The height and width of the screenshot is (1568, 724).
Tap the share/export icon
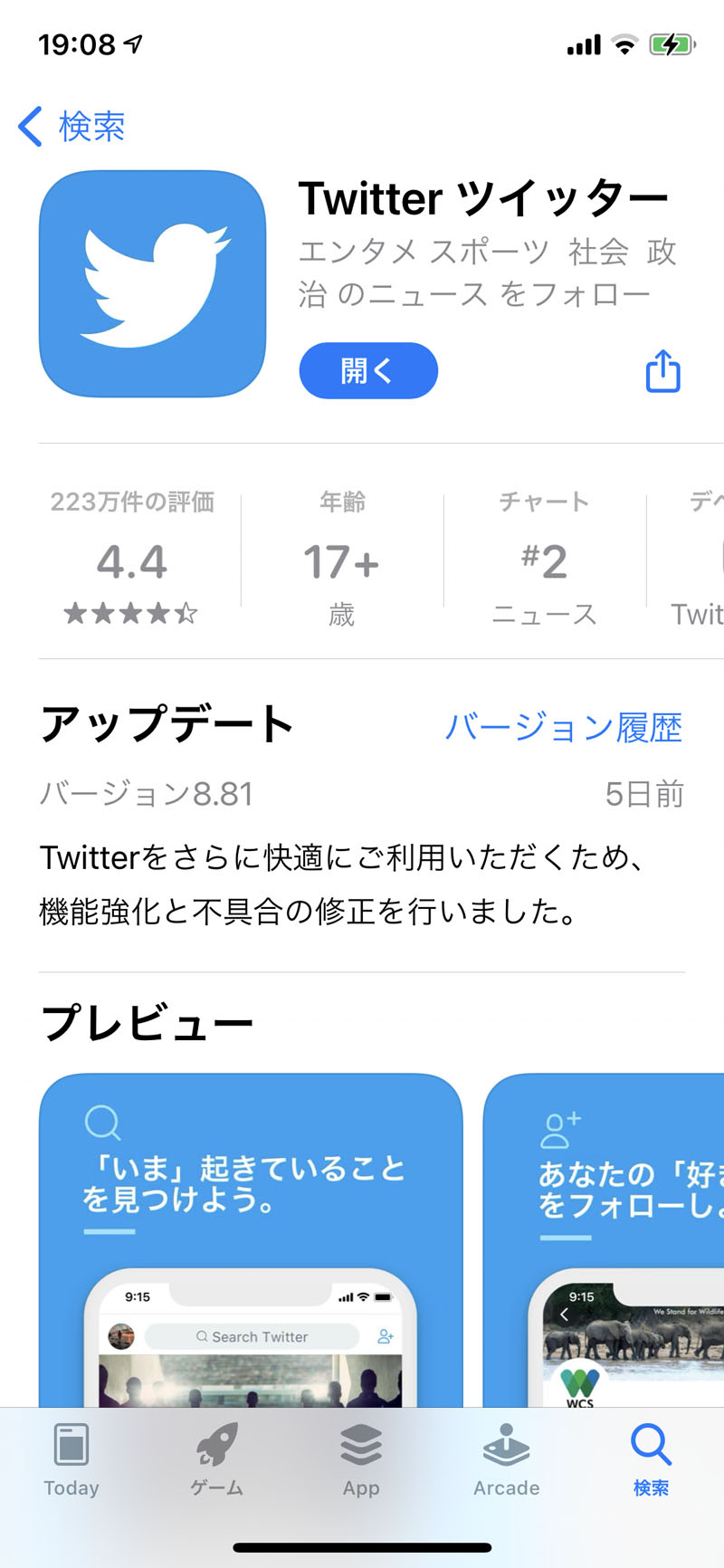(x=662, y=371)
